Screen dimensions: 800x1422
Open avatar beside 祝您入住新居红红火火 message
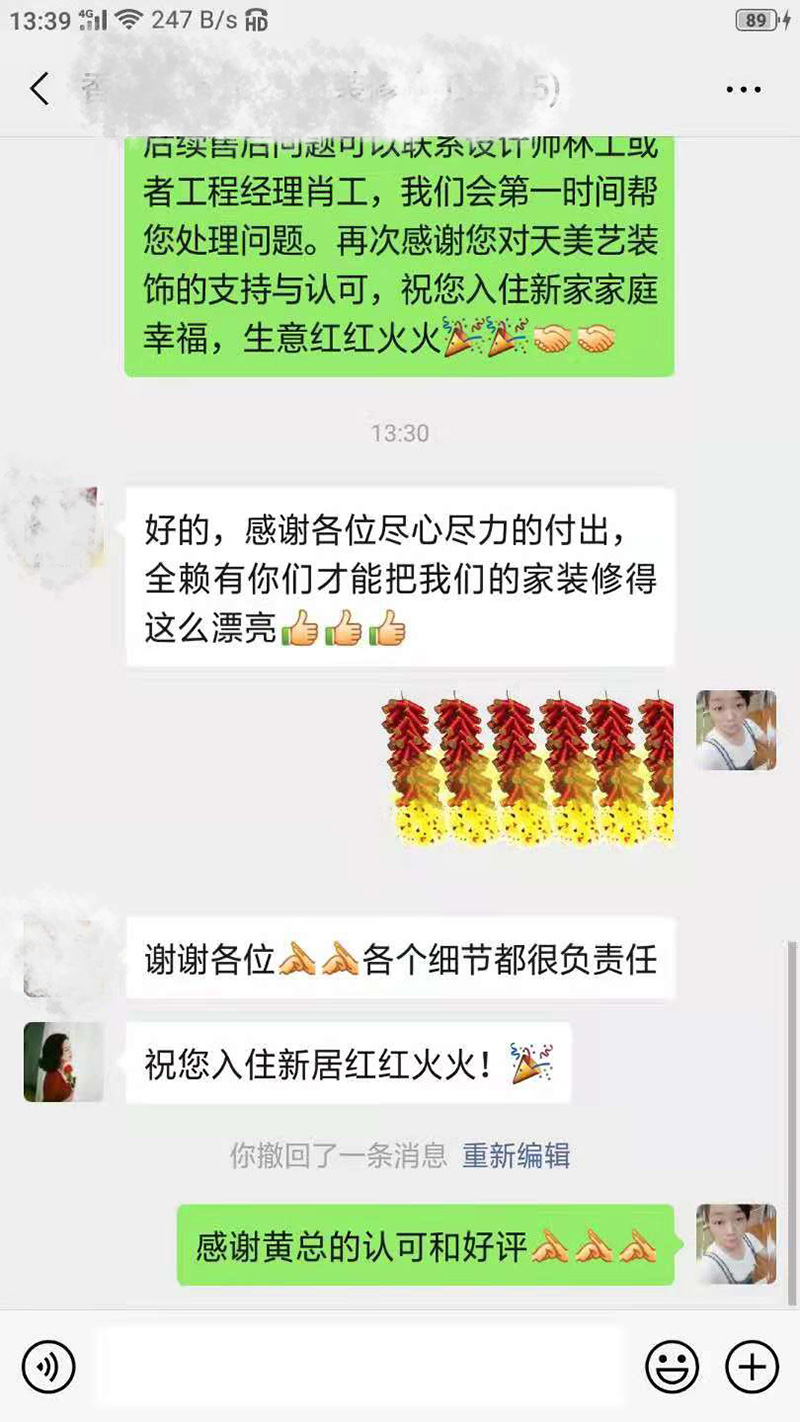click(64, 1062)
